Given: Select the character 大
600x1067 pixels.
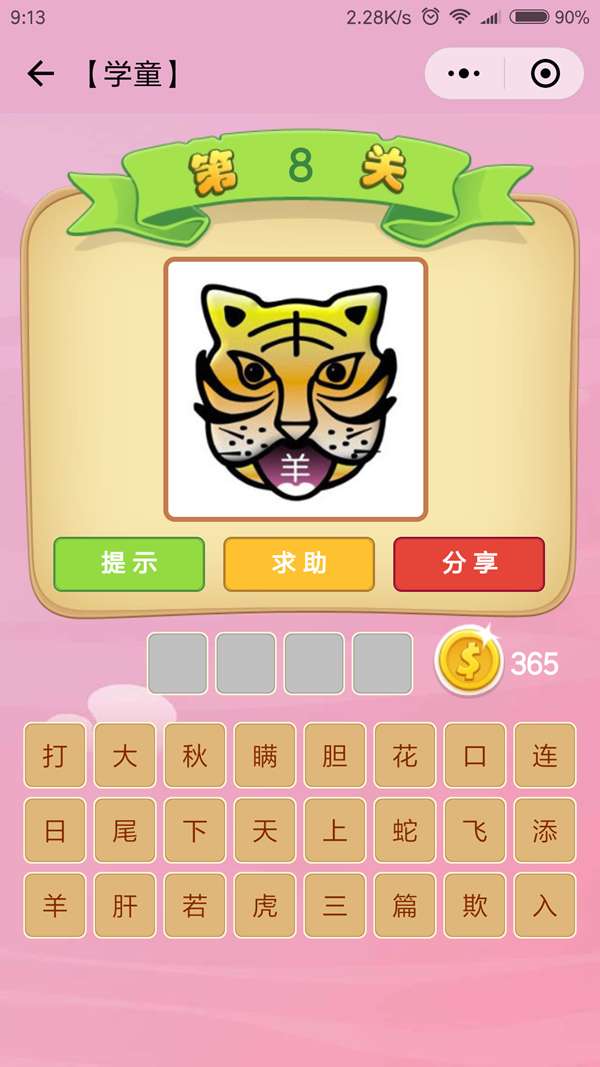Looking at the screenshot, I should (125, 756).
